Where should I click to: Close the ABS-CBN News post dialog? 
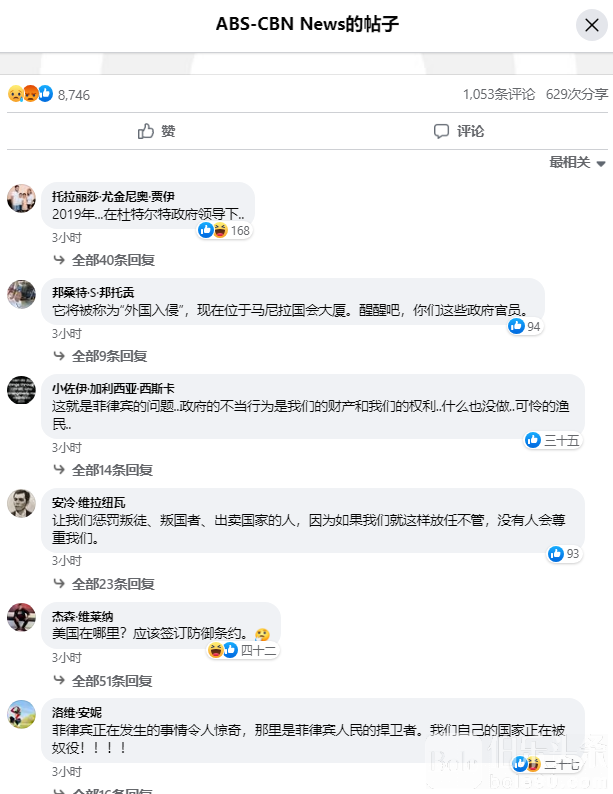591,25
